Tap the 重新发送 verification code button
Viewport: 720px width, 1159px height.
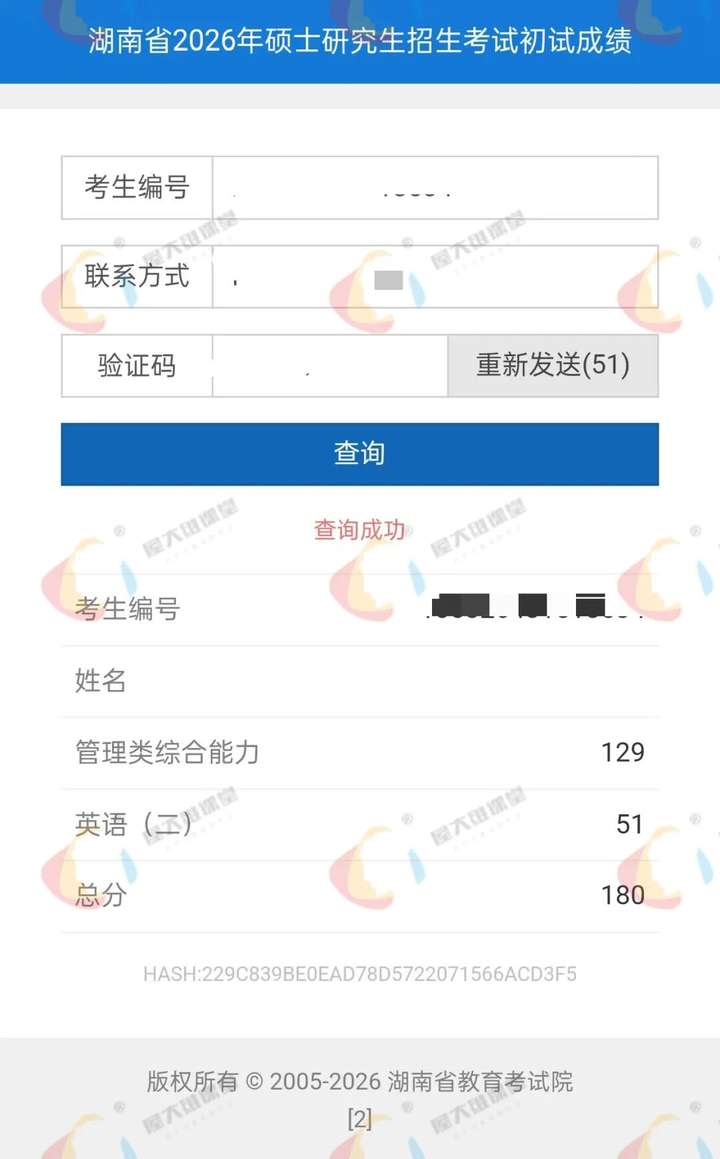click(552, 366)
